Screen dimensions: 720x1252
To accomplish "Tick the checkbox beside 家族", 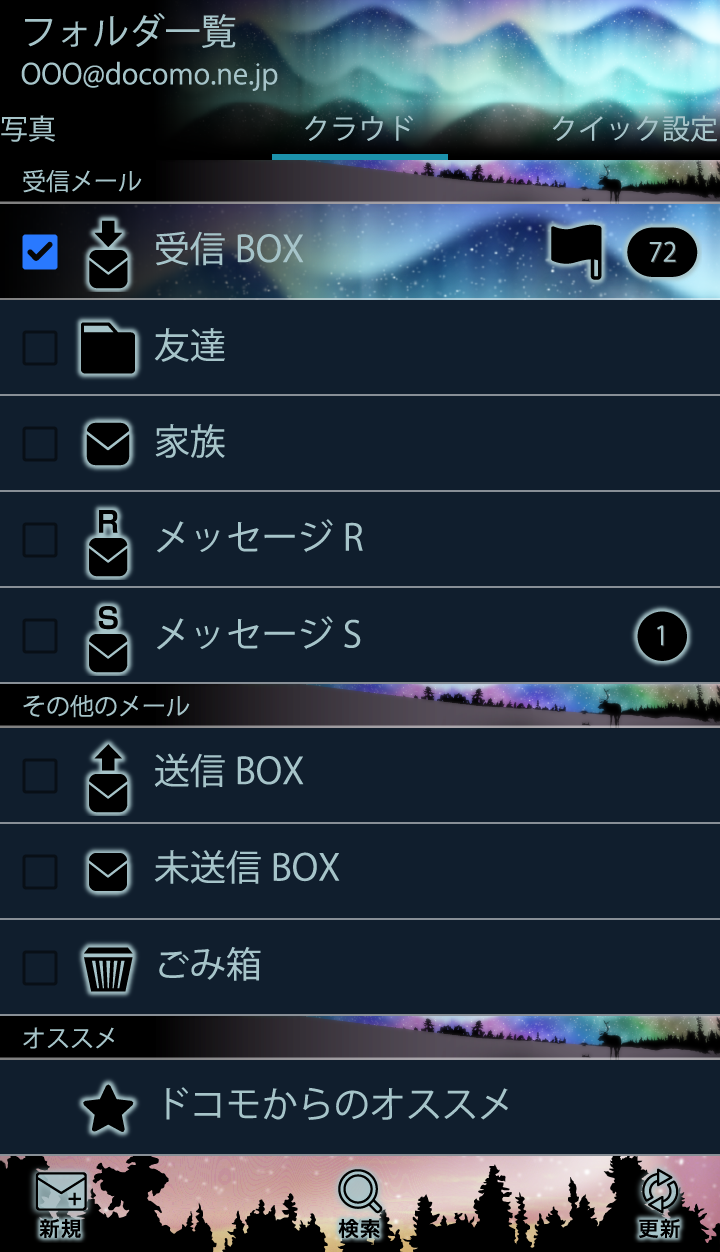I will tap(40, 444).
